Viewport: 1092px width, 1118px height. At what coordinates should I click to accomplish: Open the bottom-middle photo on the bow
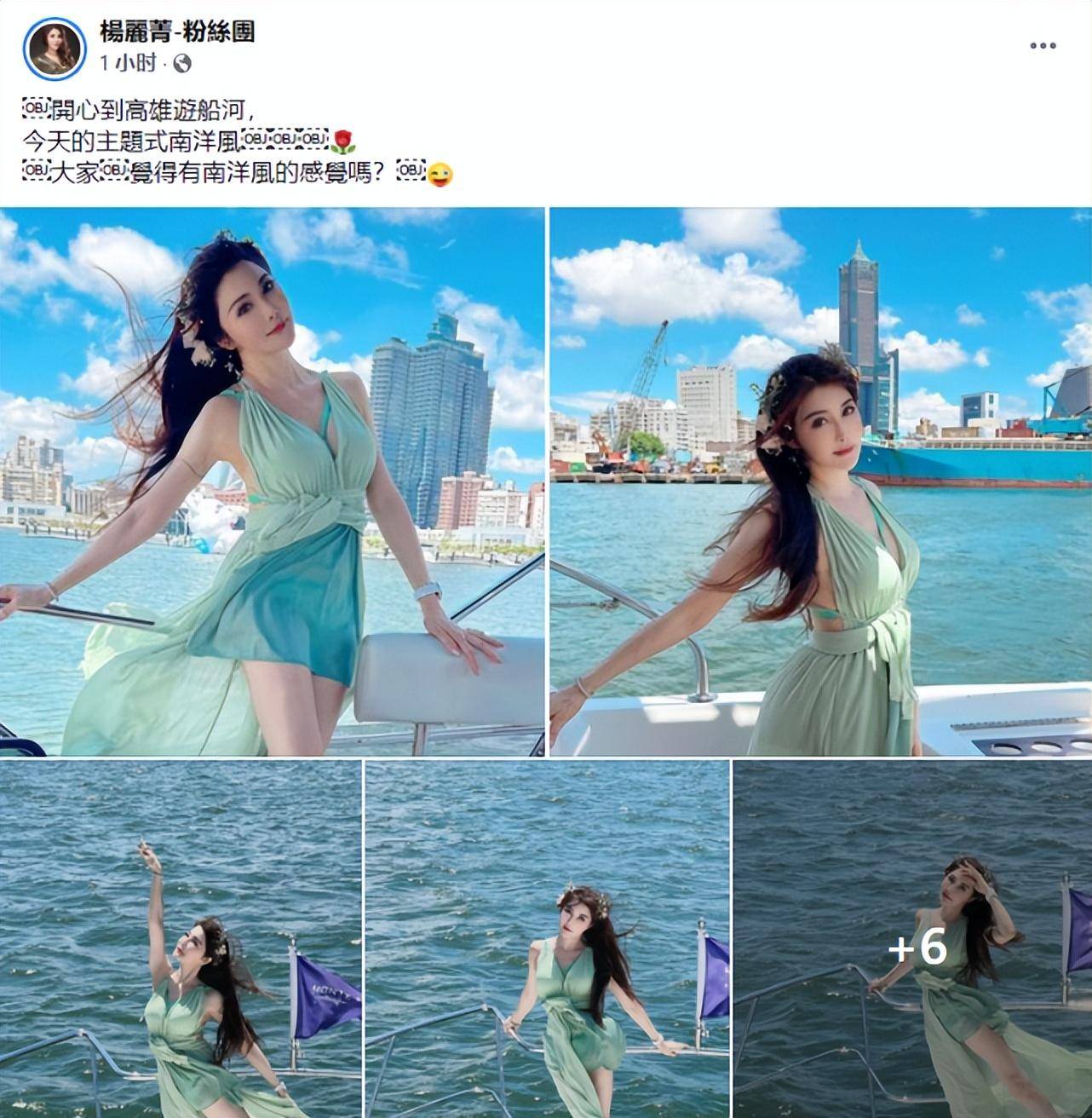click(x=547, y=939)
